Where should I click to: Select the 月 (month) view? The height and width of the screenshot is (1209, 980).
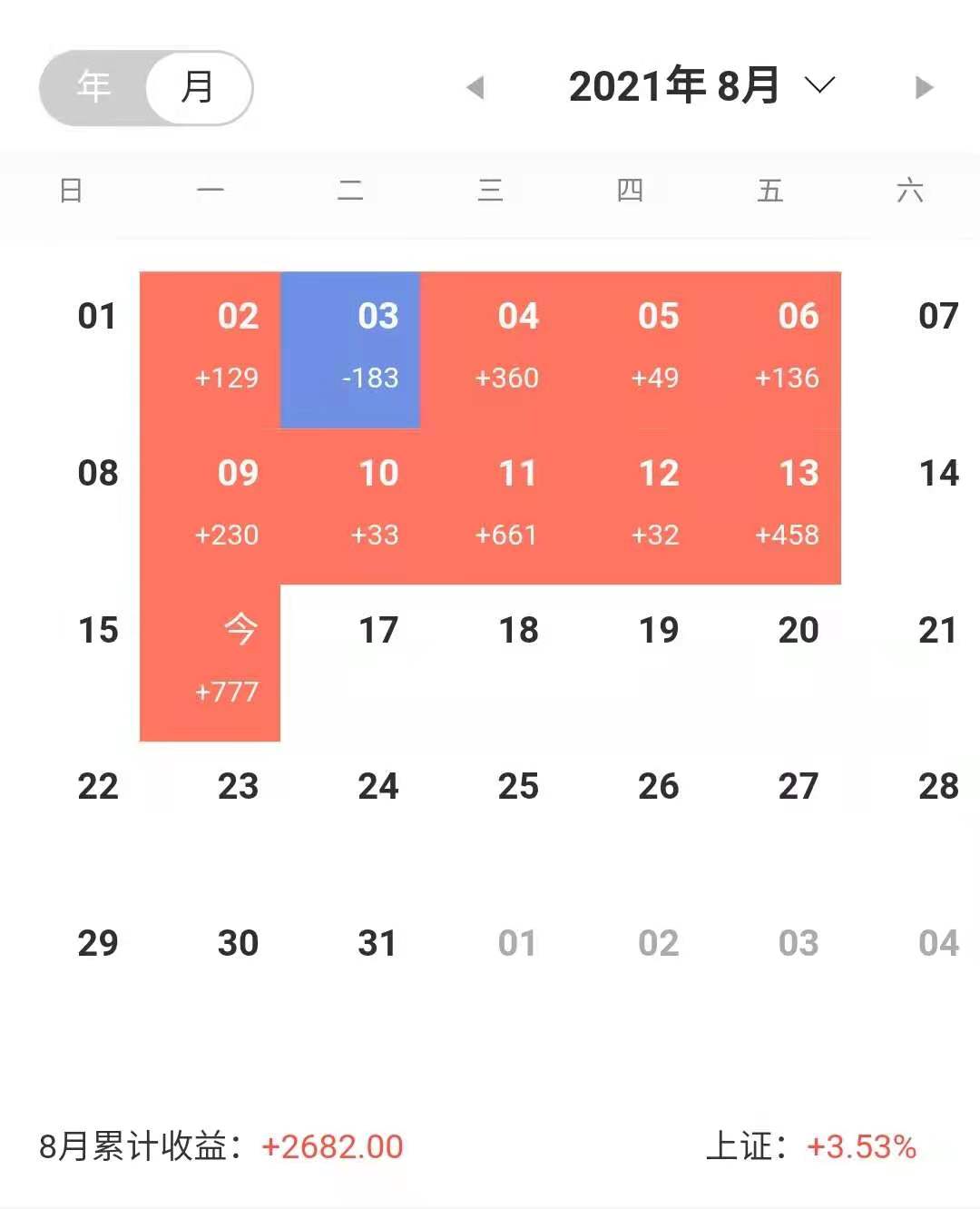(x=198, y=87)
